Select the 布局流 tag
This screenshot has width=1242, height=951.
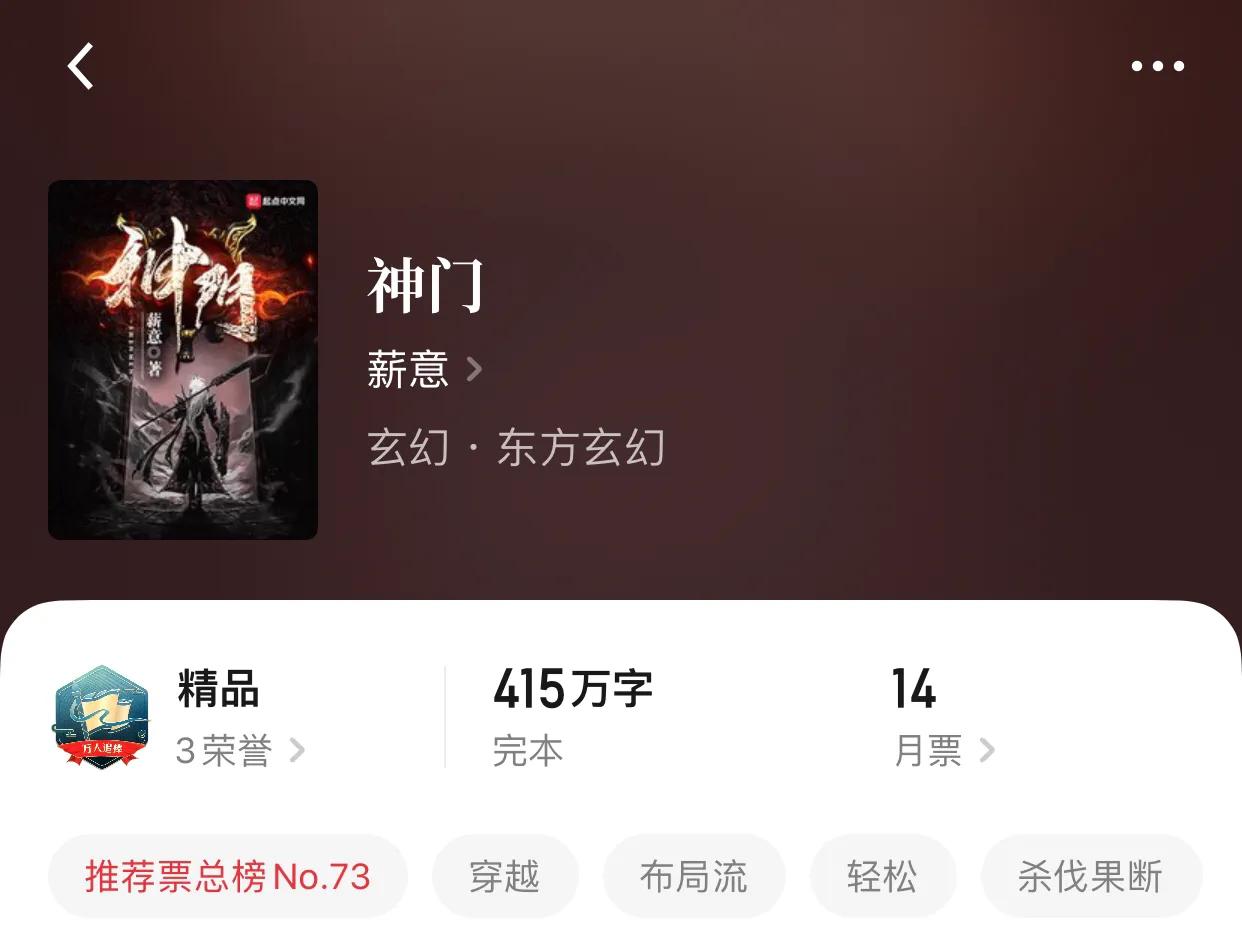694,877
